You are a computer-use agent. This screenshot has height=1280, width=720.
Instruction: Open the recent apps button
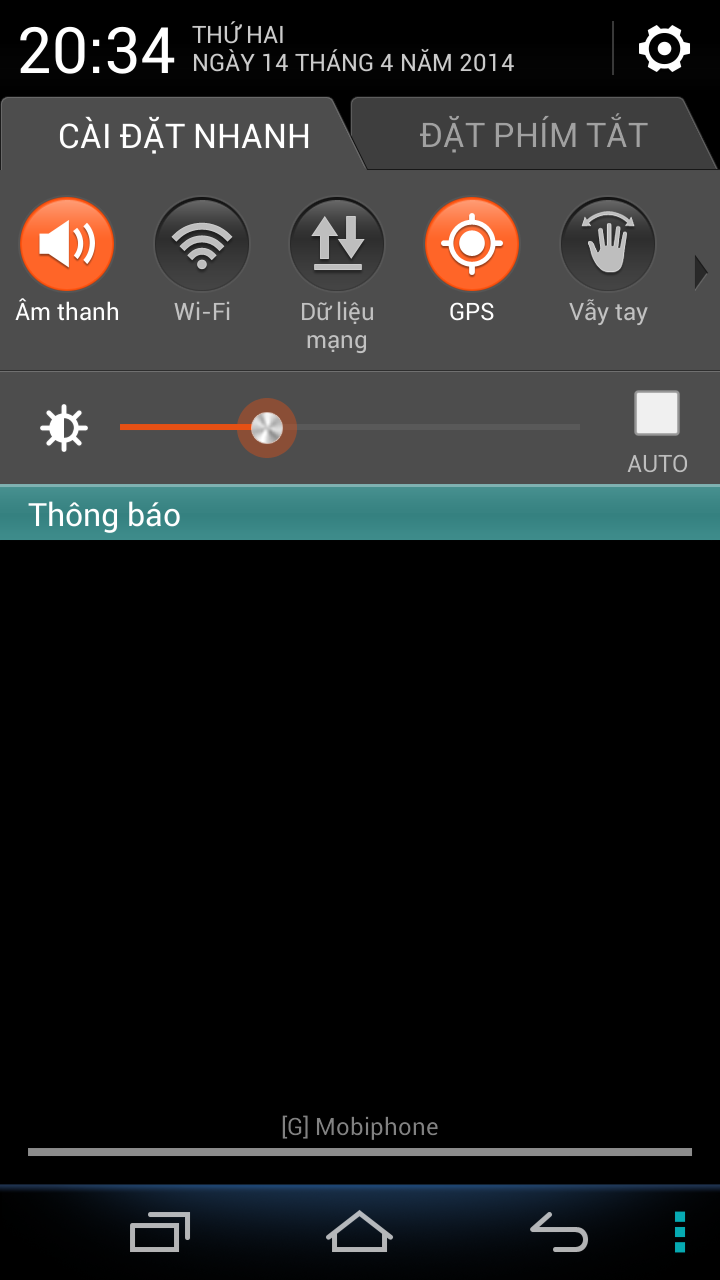pyautogui.click(x=160, y=1232)
